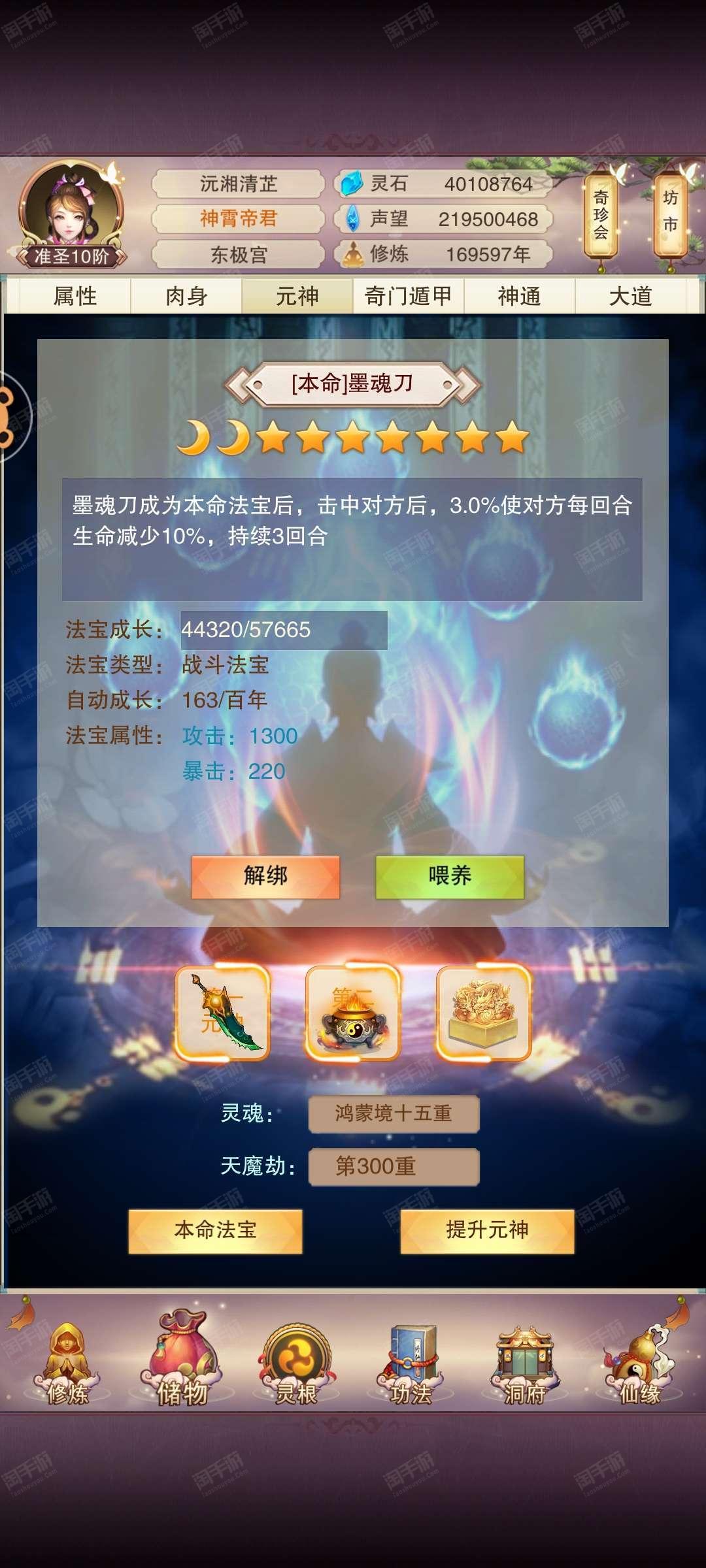
Task: Select the green blade treasure slot
Action: 222,1012
